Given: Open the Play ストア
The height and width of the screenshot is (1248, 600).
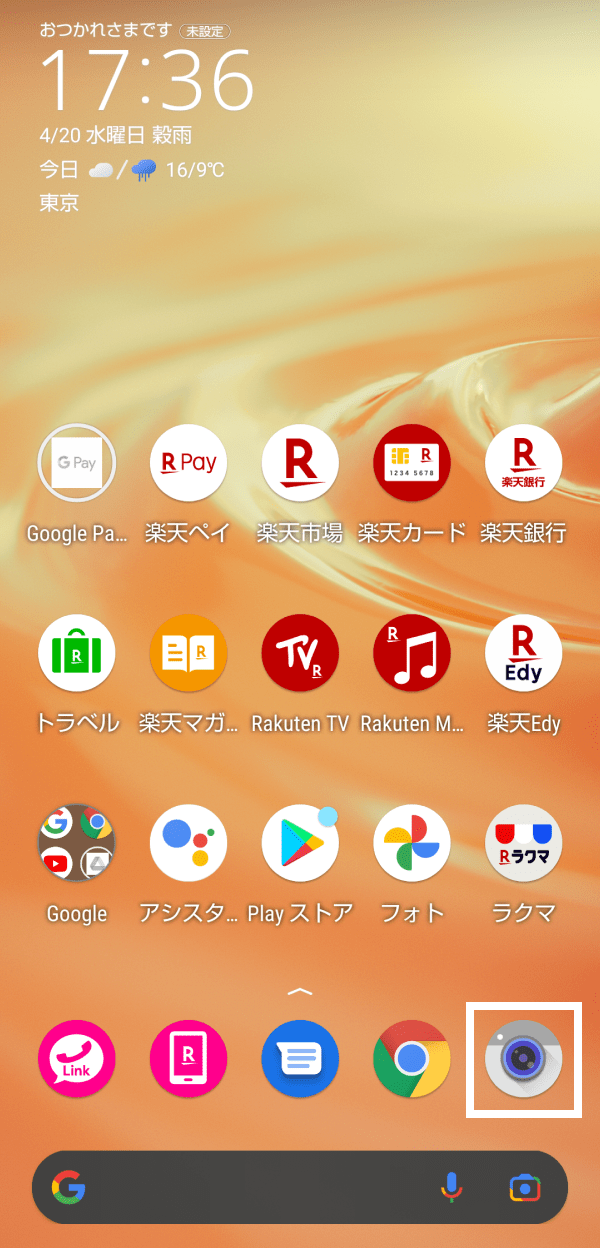Looking at the screenshot, I should pos(300,843).
